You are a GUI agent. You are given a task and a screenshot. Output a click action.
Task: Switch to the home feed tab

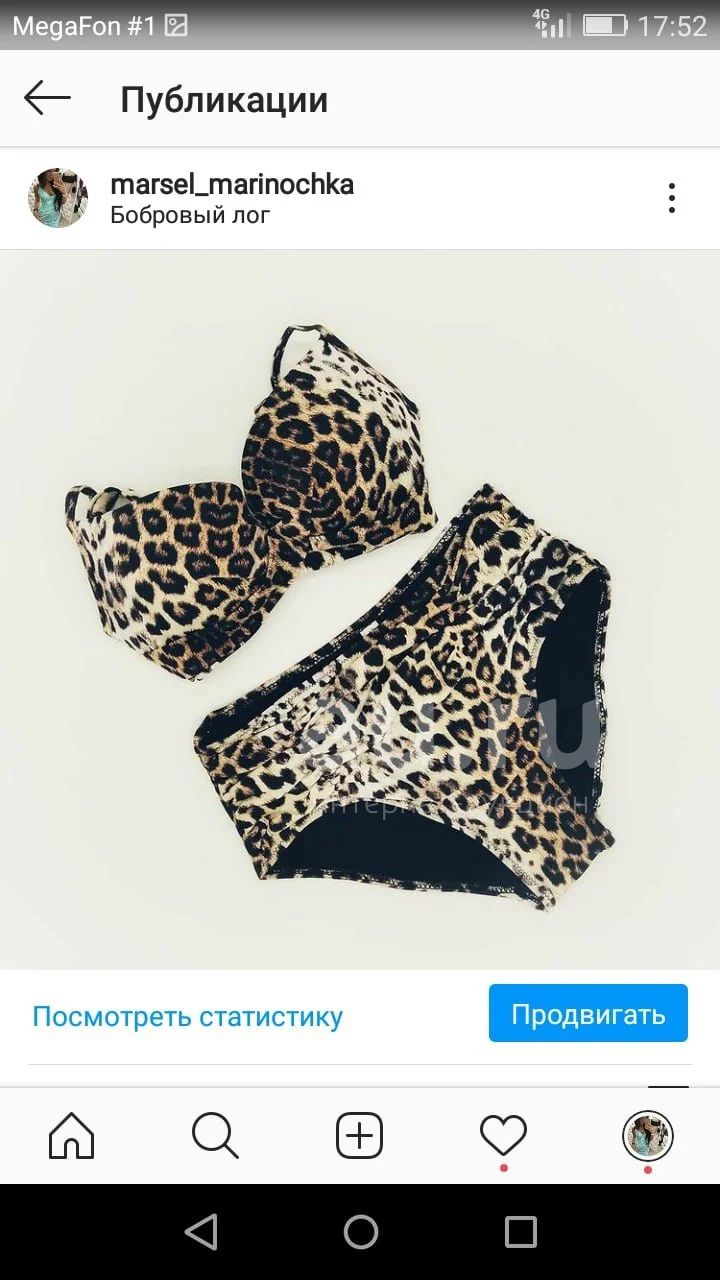tap(72, 1135)
